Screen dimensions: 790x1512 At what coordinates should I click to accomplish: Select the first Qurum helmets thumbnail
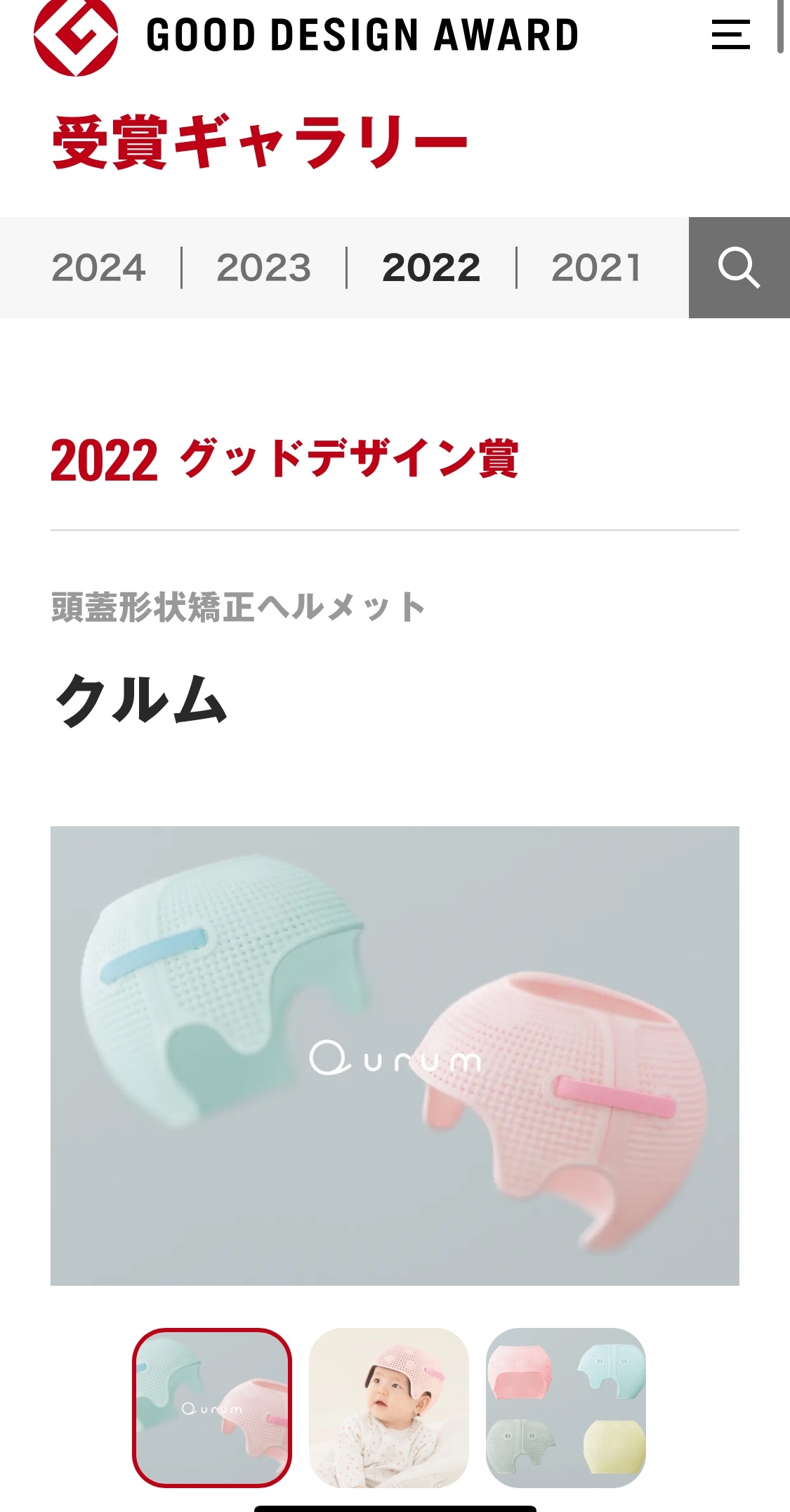(x=212, y=1407)
